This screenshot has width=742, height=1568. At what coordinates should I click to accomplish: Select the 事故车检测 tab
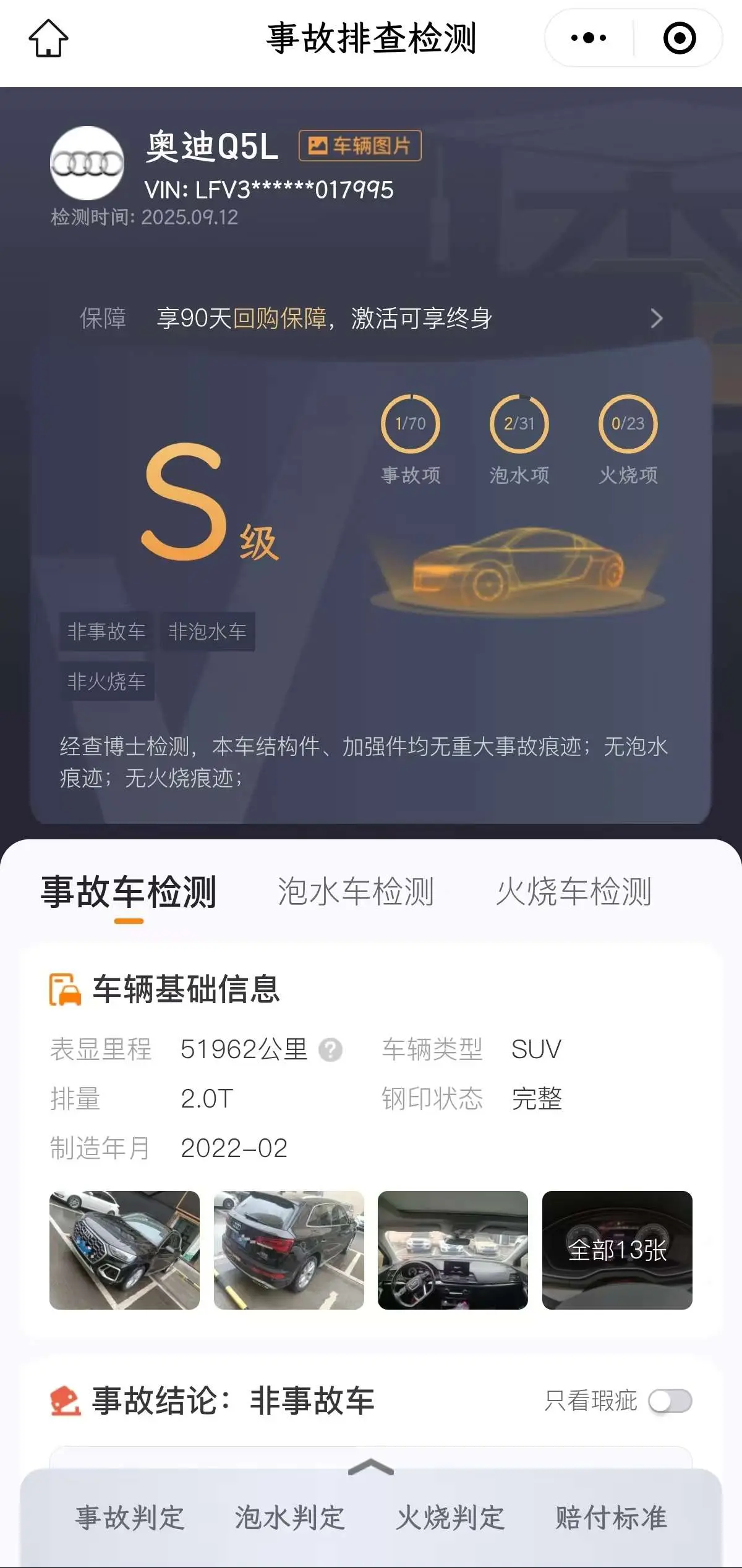tap(129, 892)
